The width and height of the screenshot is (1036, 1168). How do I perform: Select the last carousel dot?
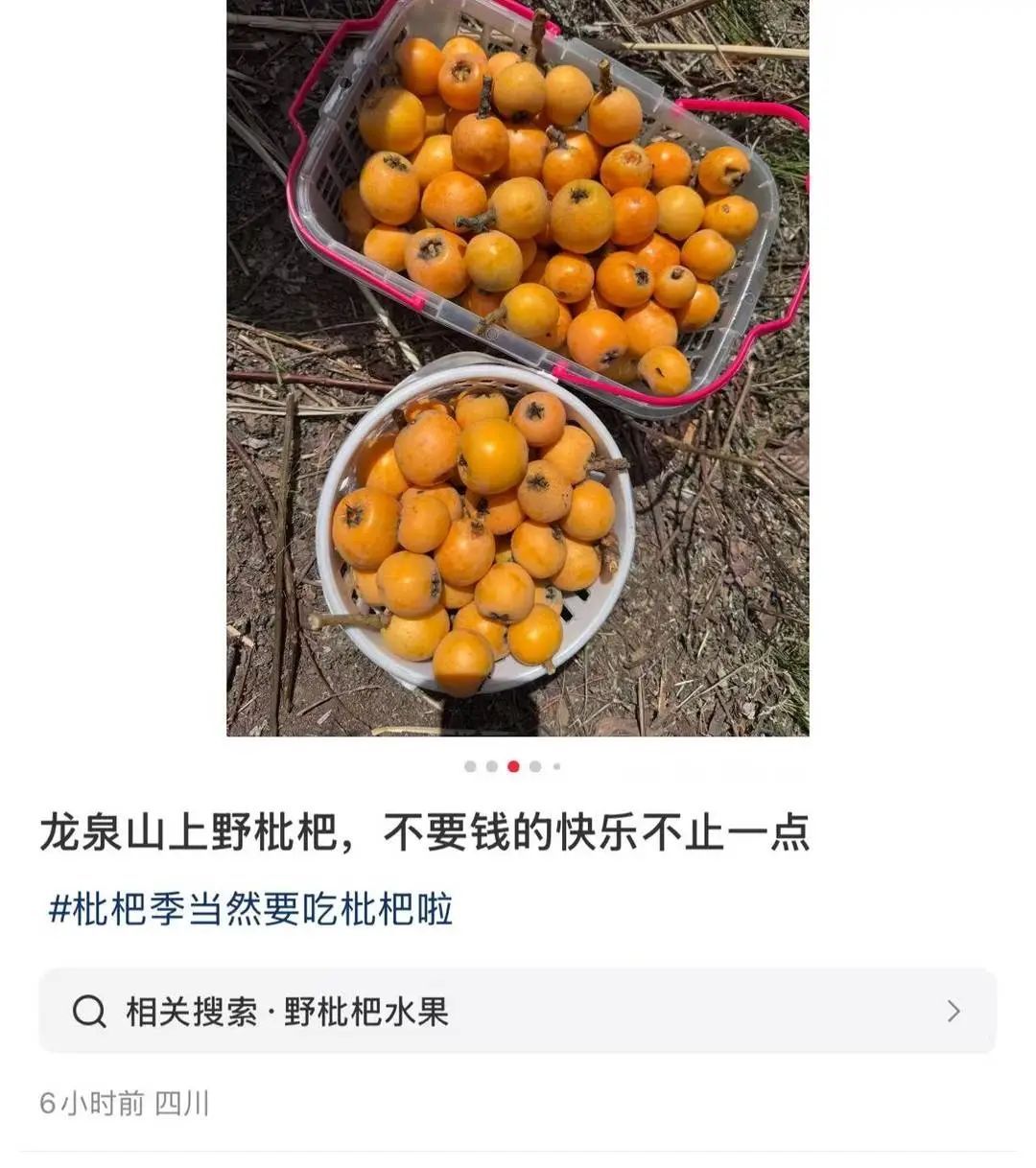coord(554,767)
